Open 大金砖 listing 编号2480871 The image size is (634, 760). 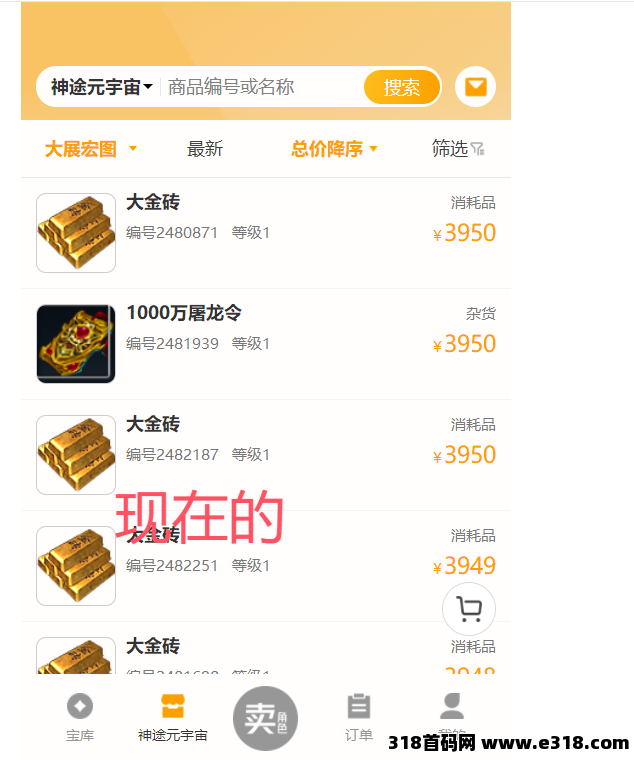pyautogui.click(x=265, y=233)
